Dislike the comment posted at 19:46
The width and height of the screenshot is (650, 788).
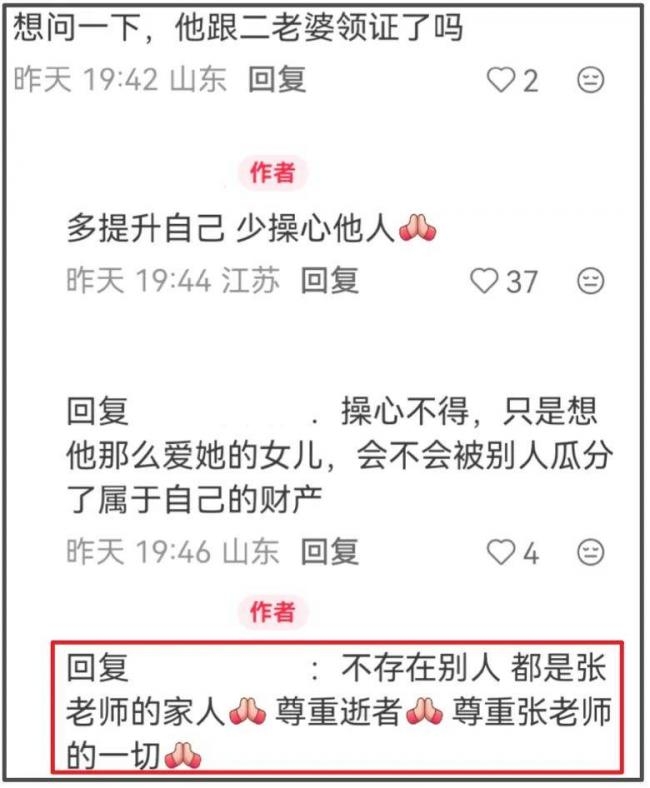pos(591,551)
